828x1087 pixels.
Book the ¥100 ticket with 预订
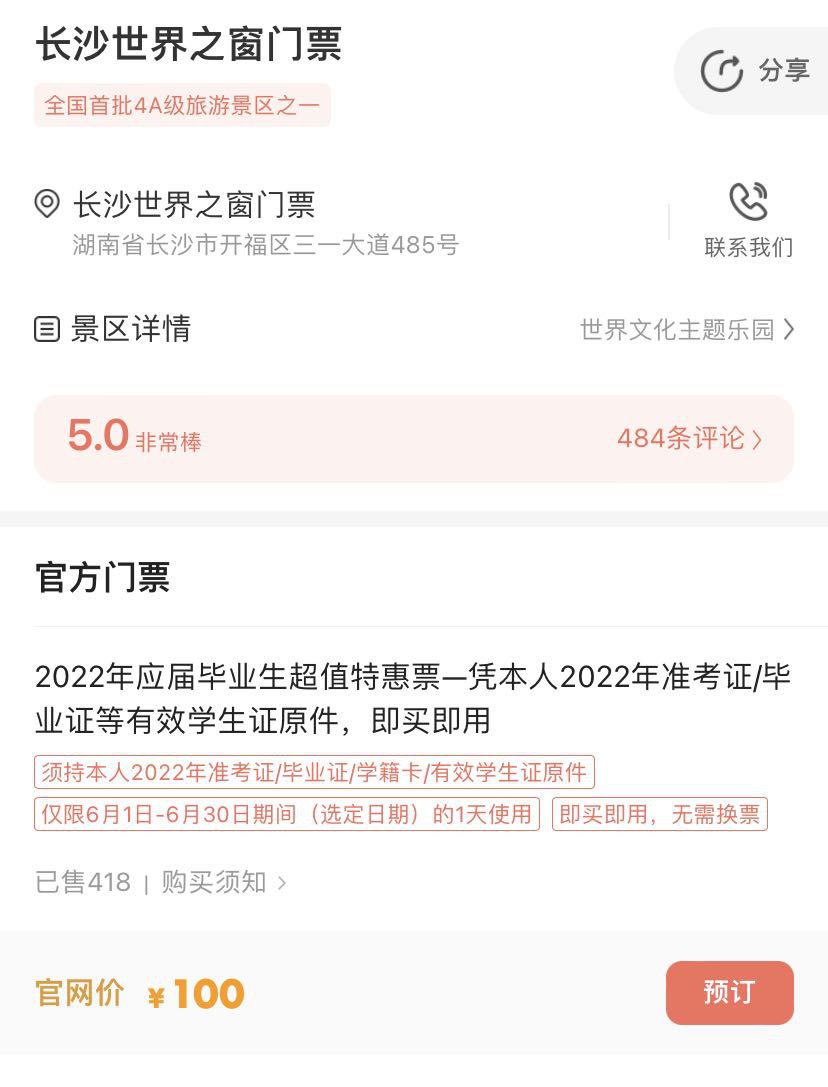(x=729, y=992)
